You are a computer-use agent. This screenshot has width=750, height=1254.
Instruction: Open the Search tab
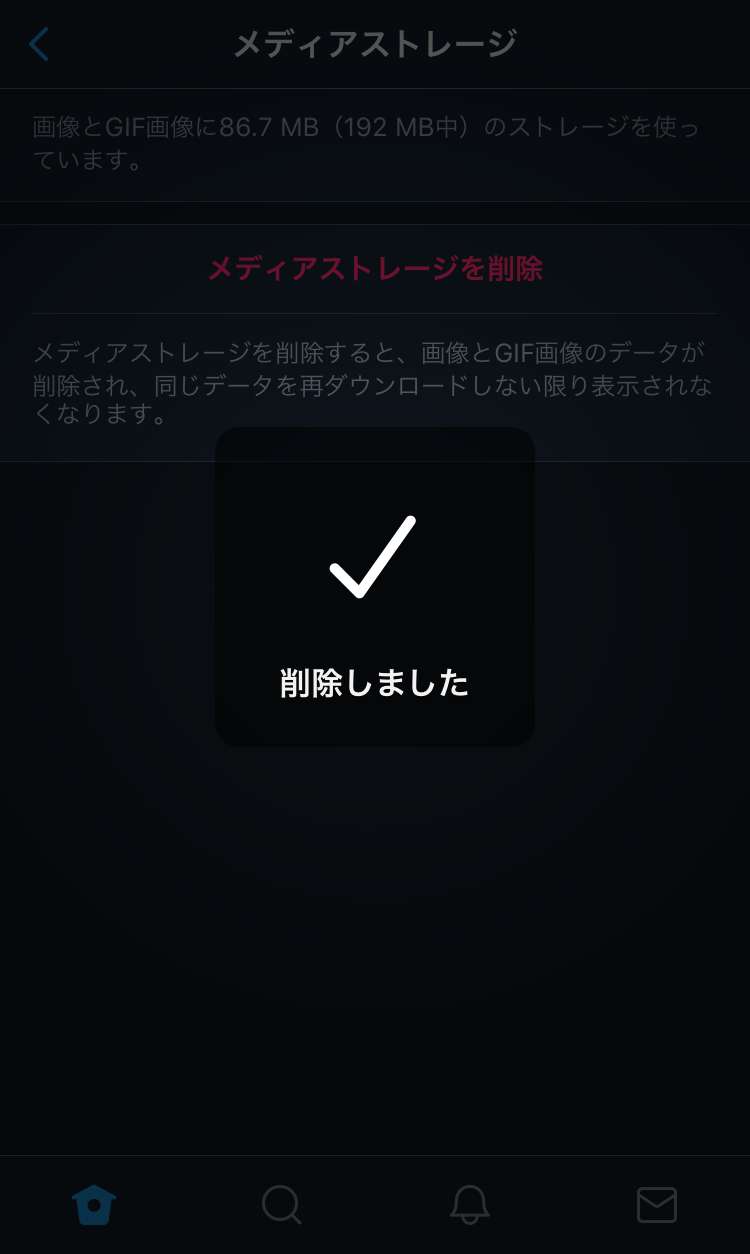click(281, 1205)
